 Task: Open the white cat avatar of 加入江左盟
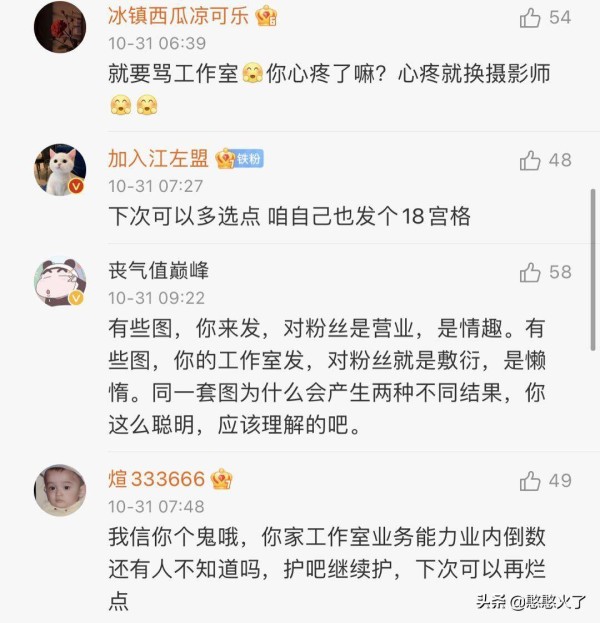(x=60, y=169)
